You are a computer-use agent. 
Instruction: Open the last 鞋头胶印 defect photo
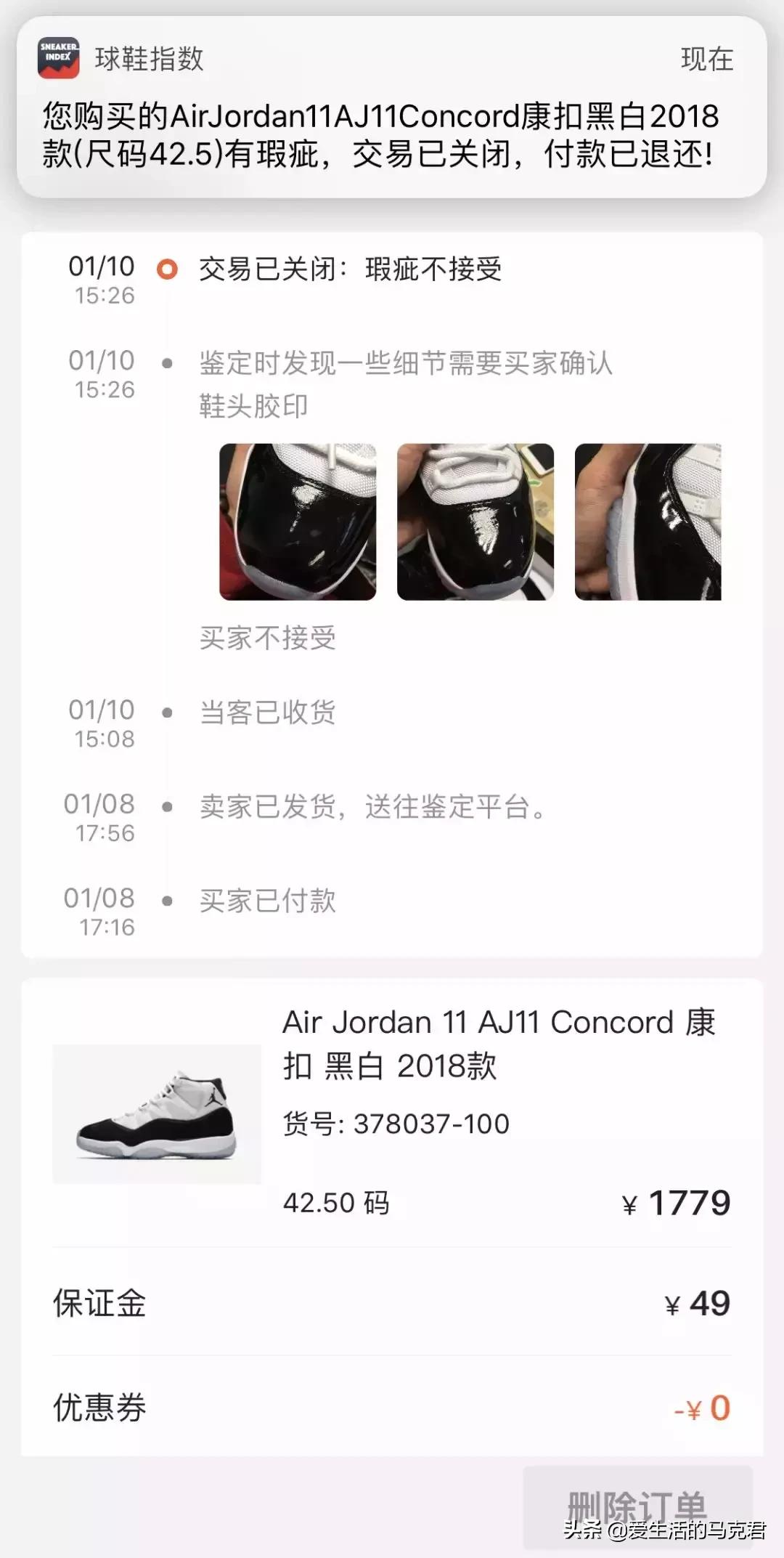648,522
